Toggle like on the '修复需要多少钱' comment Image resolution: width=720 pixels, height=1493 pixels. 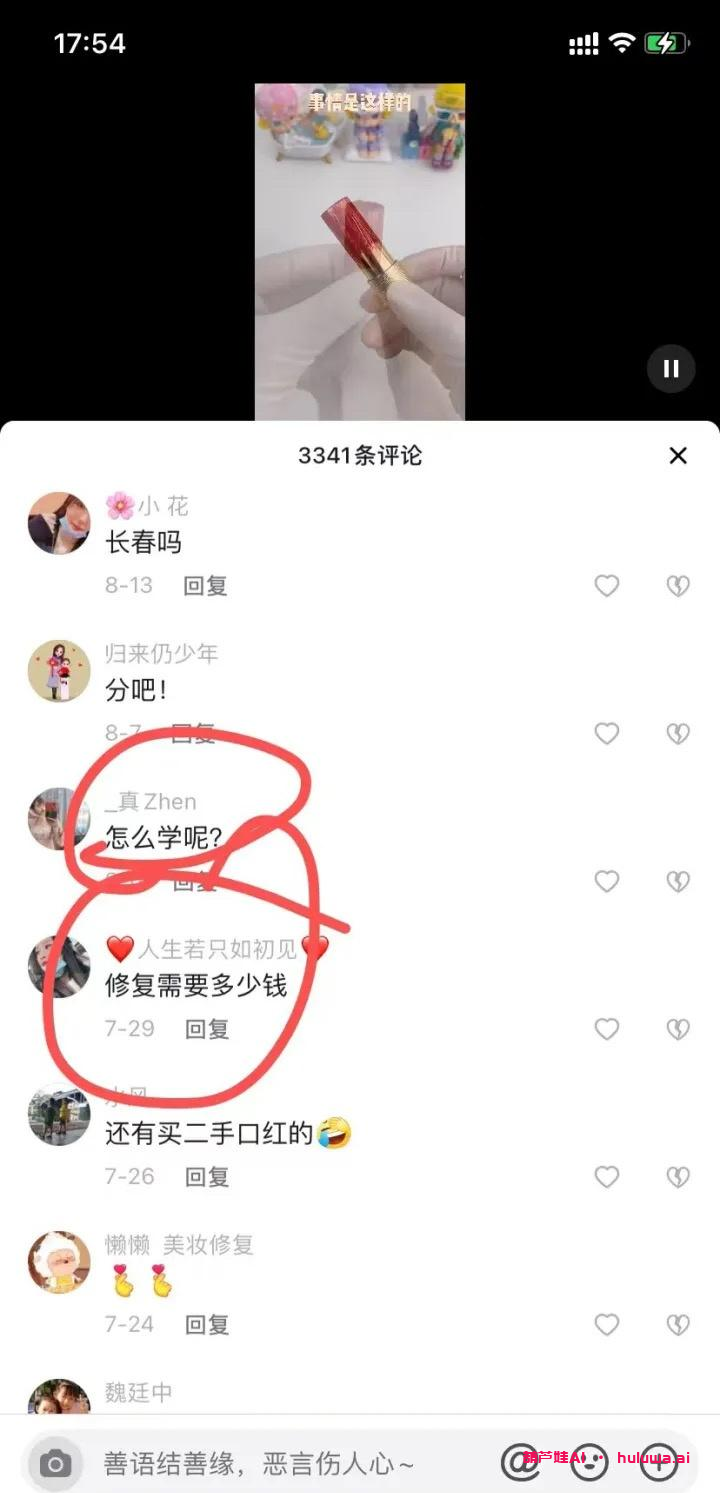click(607, 1029)
